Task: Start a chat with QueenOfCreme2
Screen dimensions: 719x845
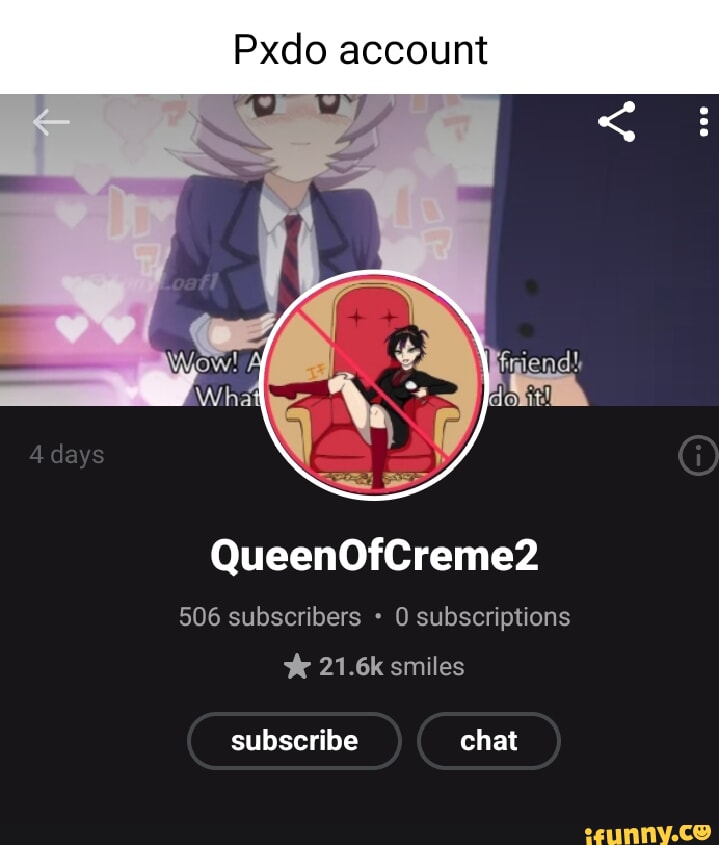Action: 488,741
